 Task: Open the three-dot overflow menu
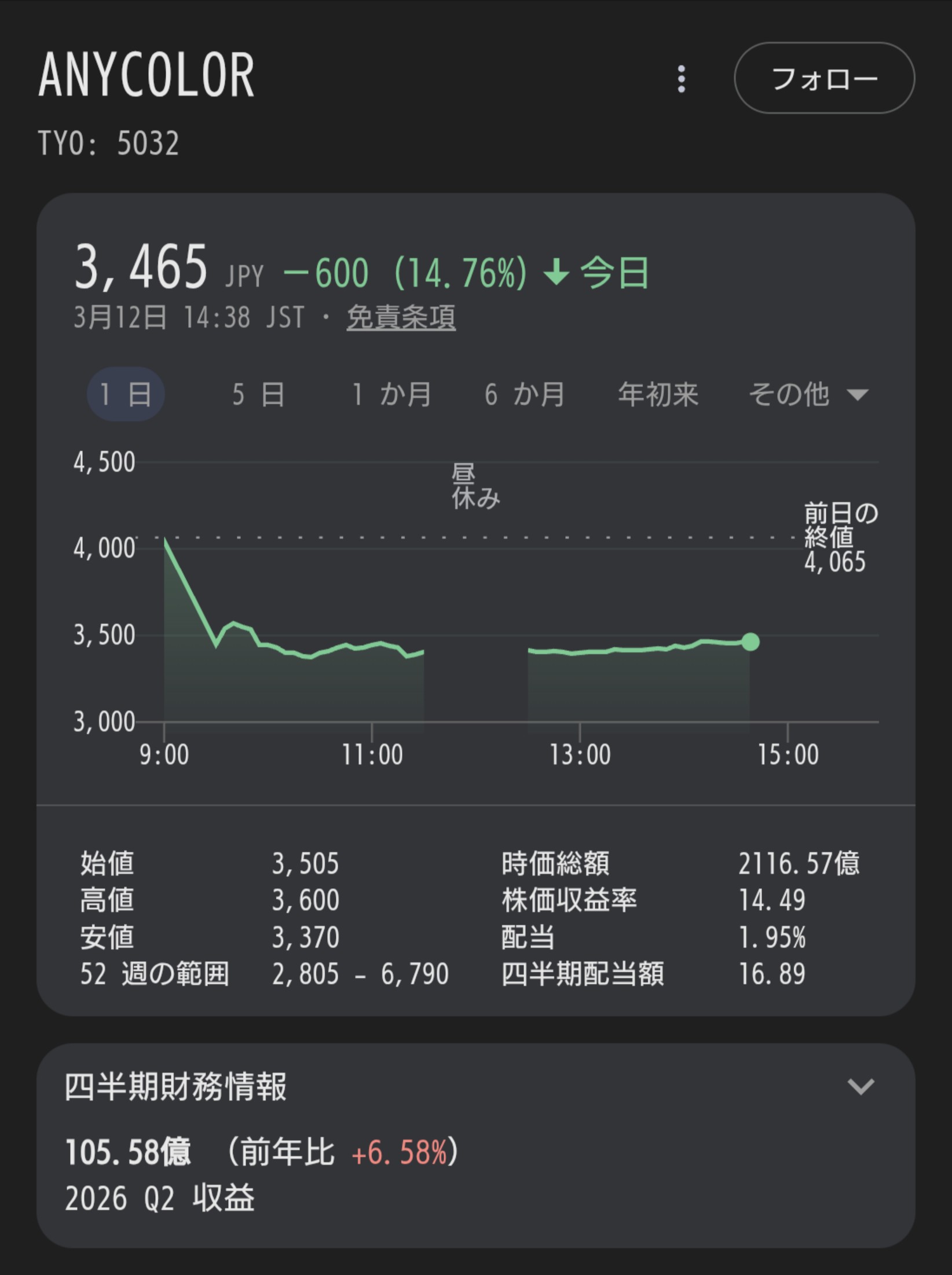click(682, 79)
